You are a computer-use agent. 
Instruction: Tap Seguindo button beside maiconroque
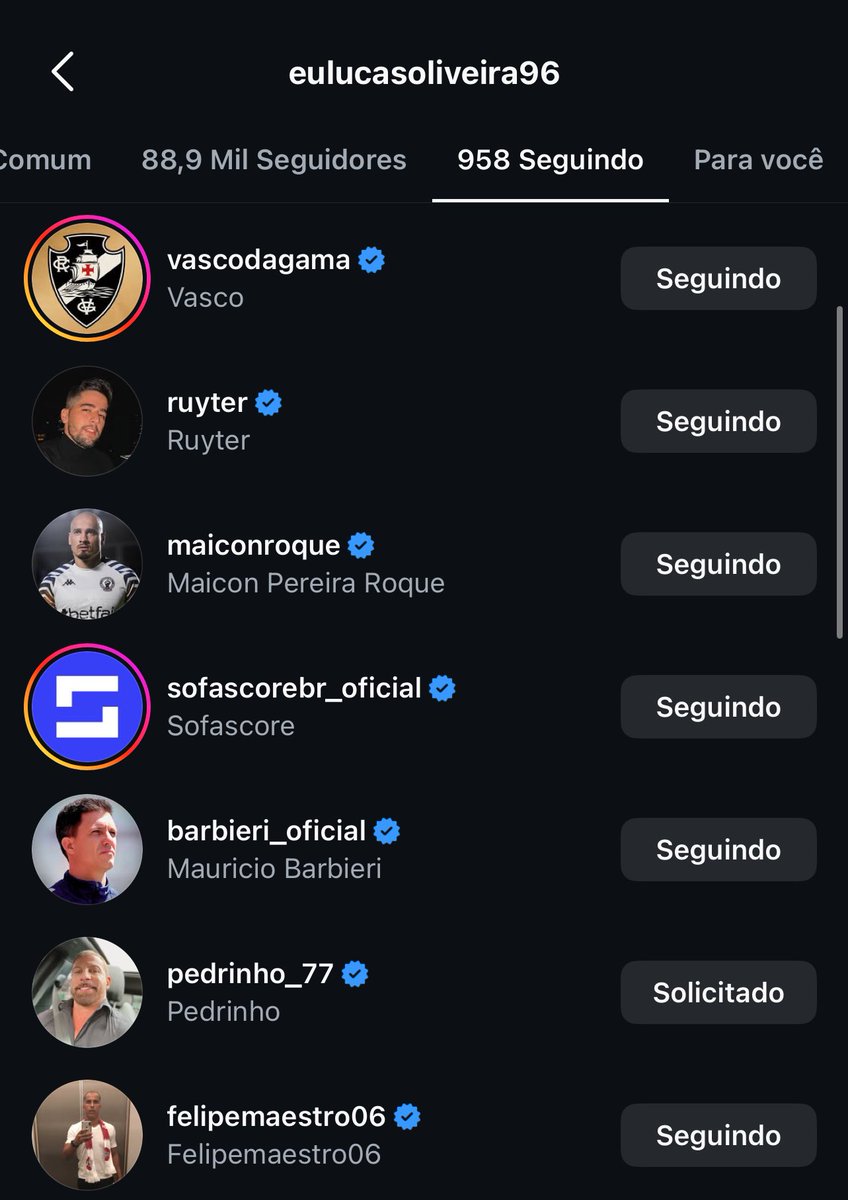coord(718,565)
